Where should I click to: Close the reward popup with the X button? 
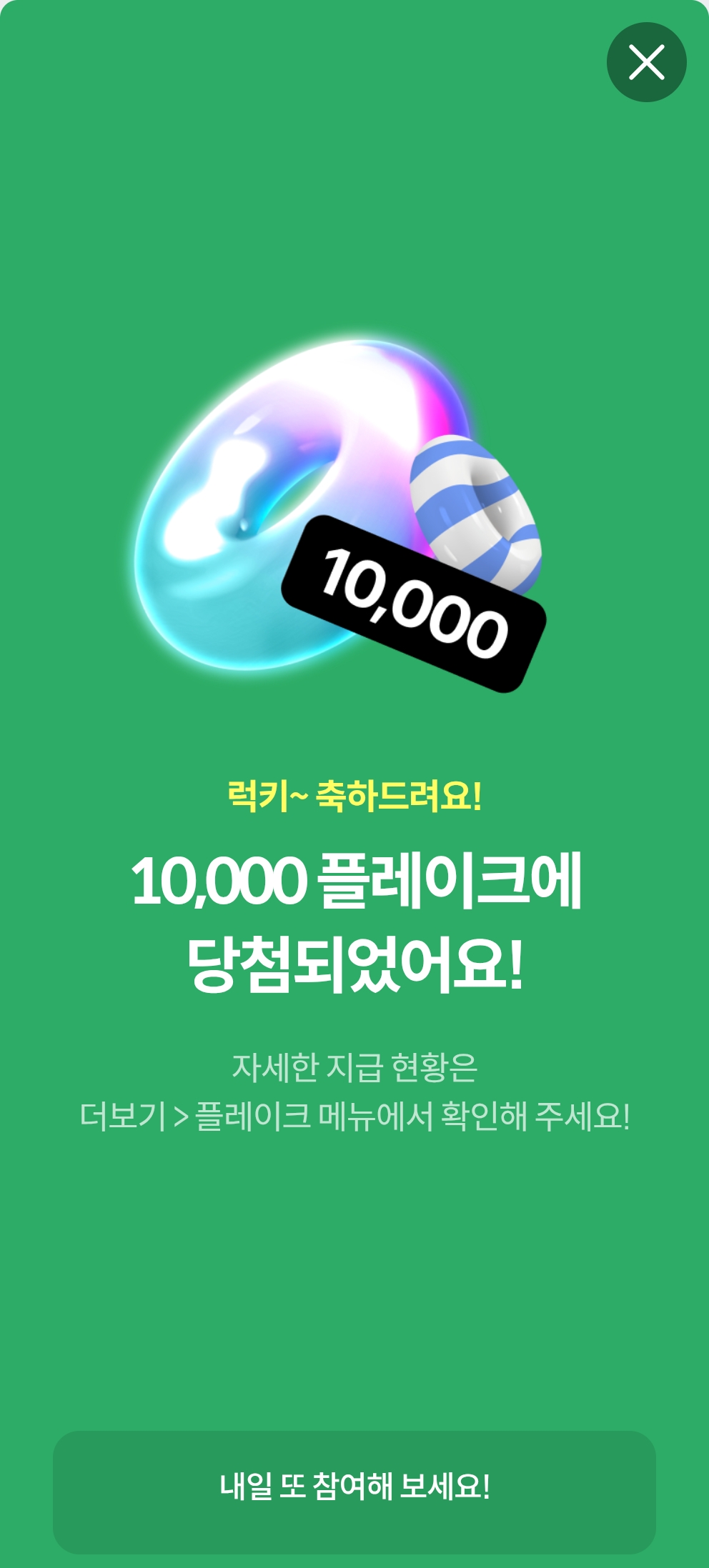(646, 62)
